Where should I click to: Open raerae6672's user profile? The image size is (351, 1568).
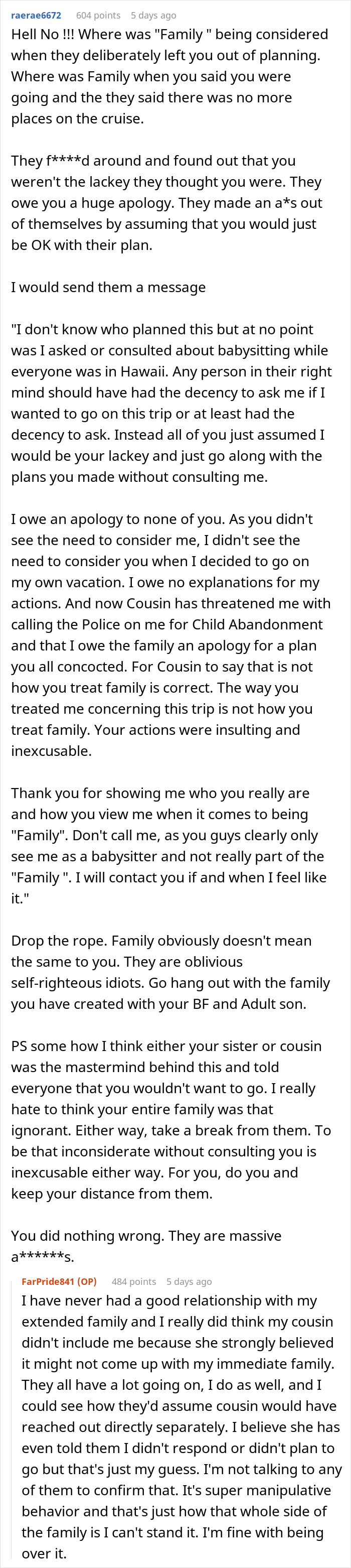[x=36, y=15]
